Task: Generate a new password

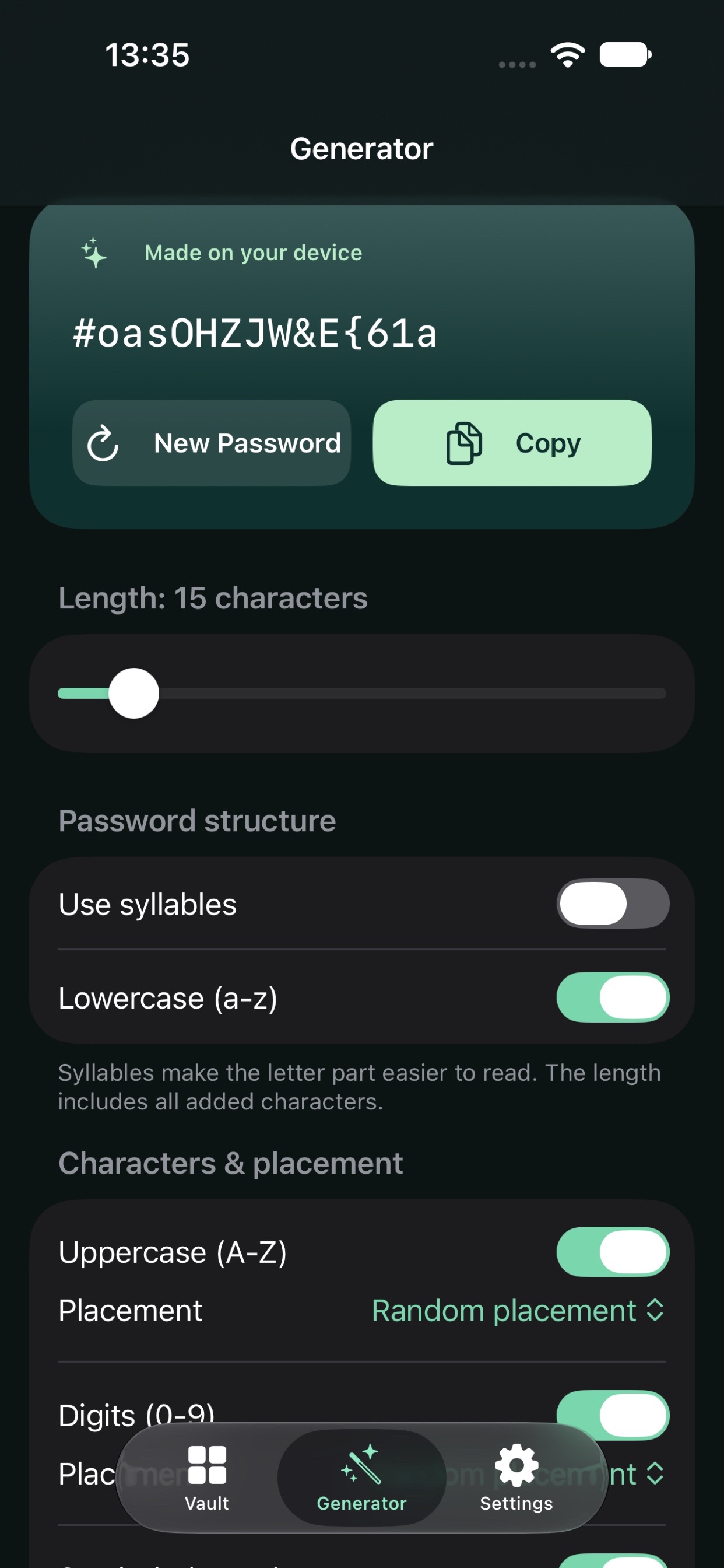Action: point(211,443)
